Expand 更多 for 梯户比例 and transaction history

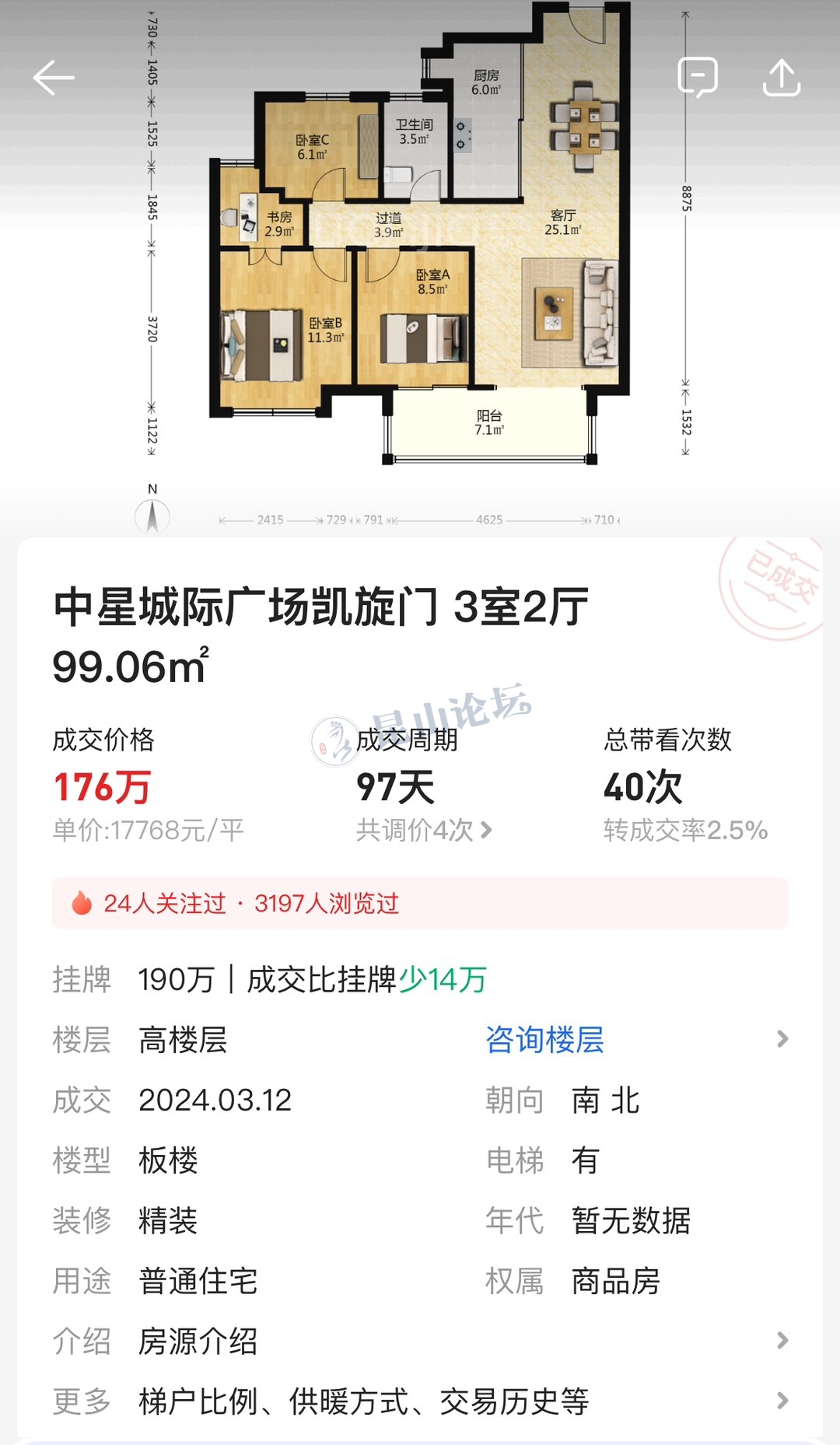pos(420,1401)
